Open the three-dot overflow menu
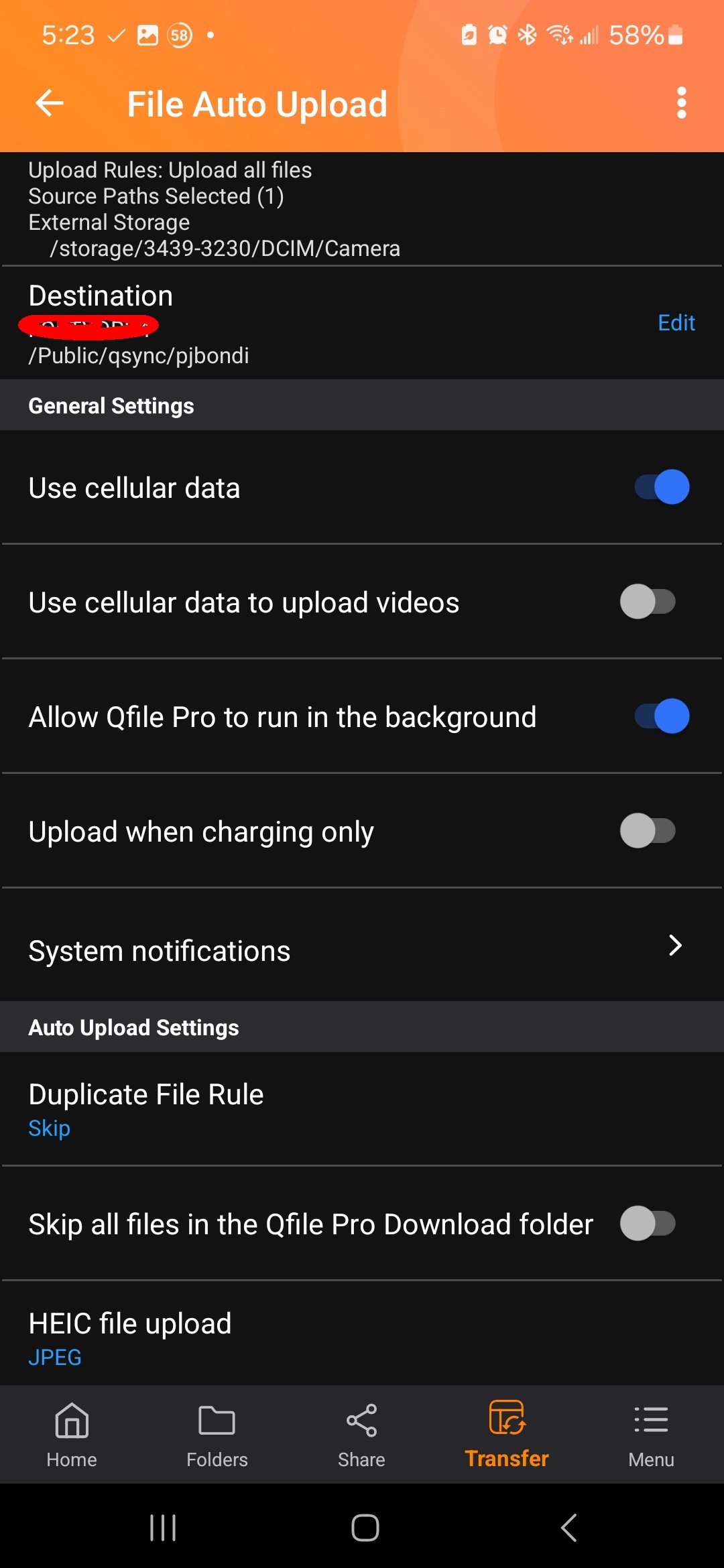The image size is (724, 1568). (681, 103)
